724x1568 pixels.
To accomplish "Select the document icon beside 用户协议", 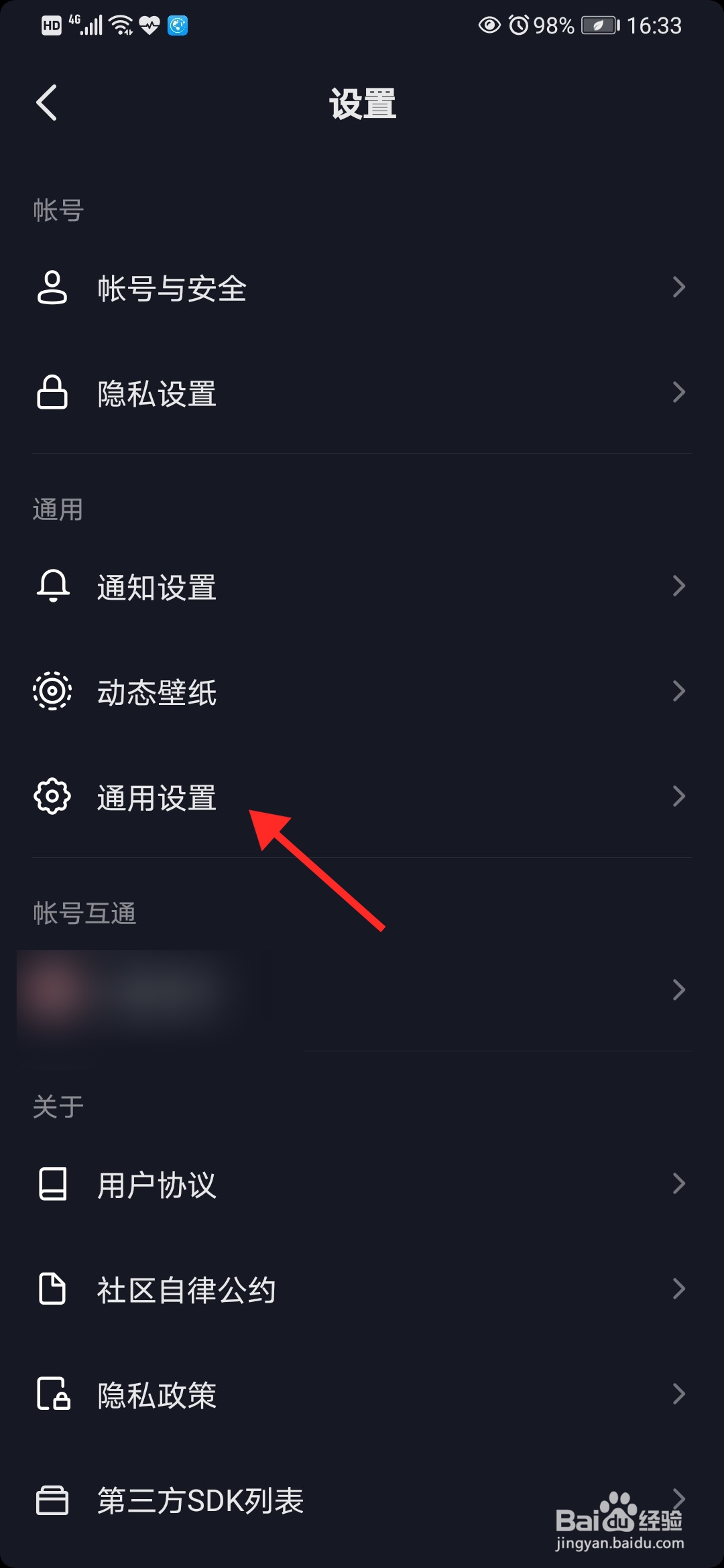I will click(x=52, y=1183).
